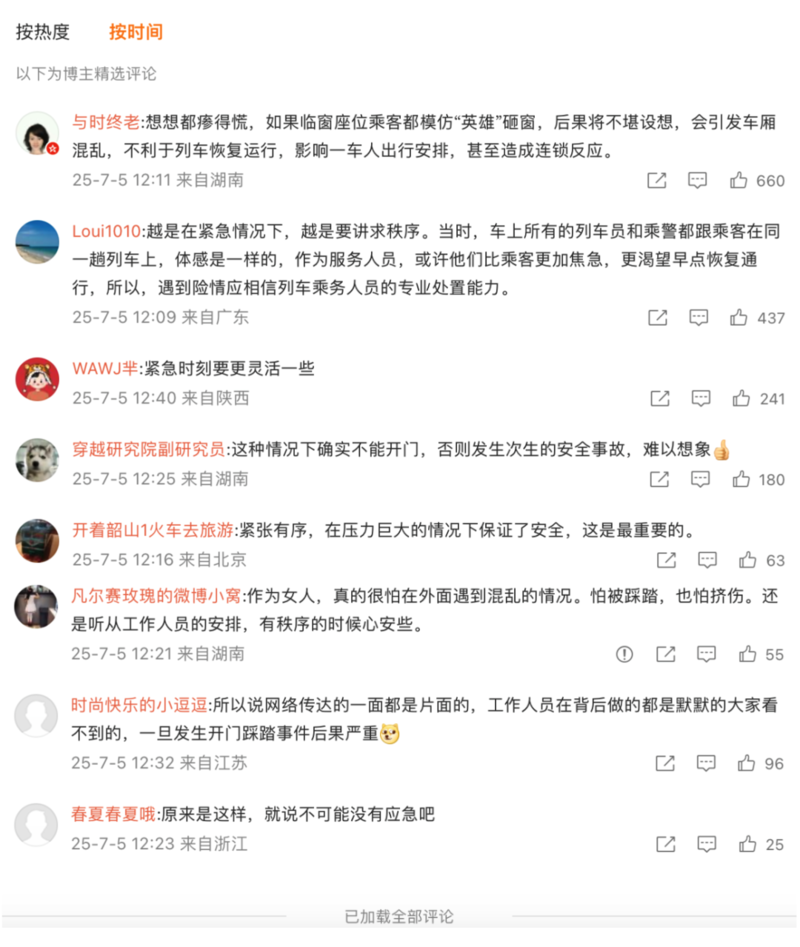800x947 pixels.
Task: Select the 按时间 sorting tab
Action: [135, 32]
